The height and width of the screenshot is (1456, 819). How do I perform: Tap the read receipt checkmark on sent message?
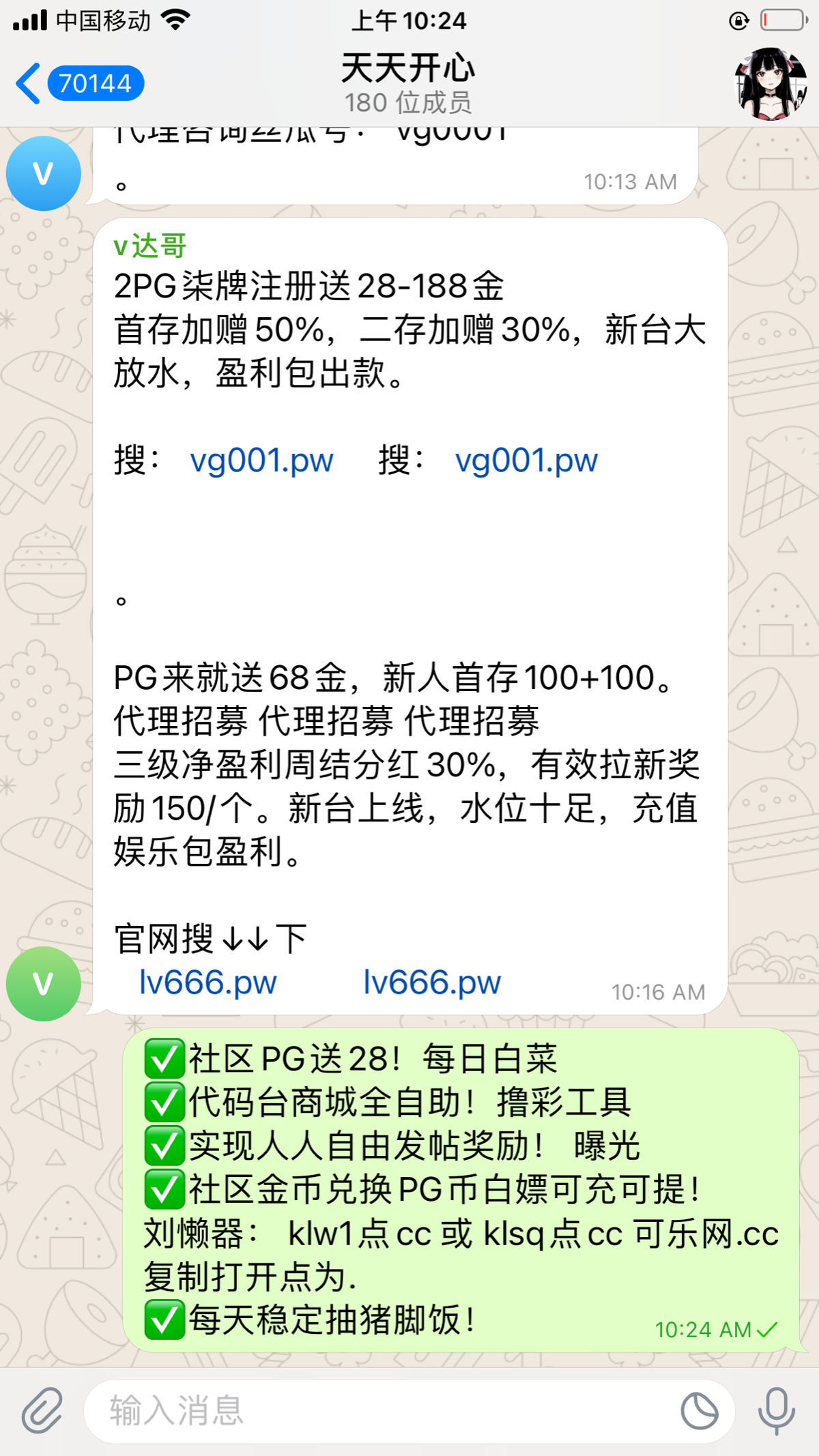pyautogui.click(x=767, y=1328)
